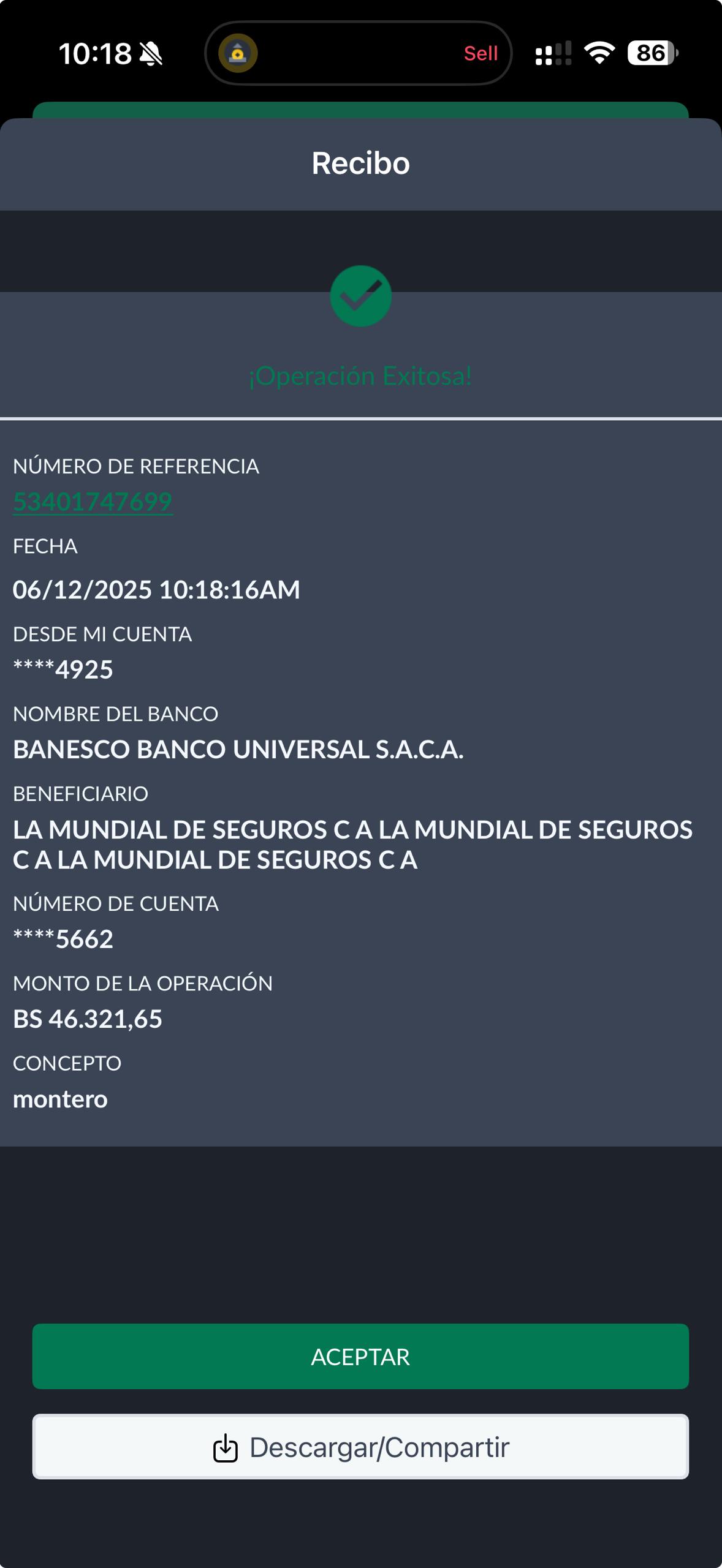Tap the ACEPTAR button
This screenshot has height=1568, width=722.
360,1356
